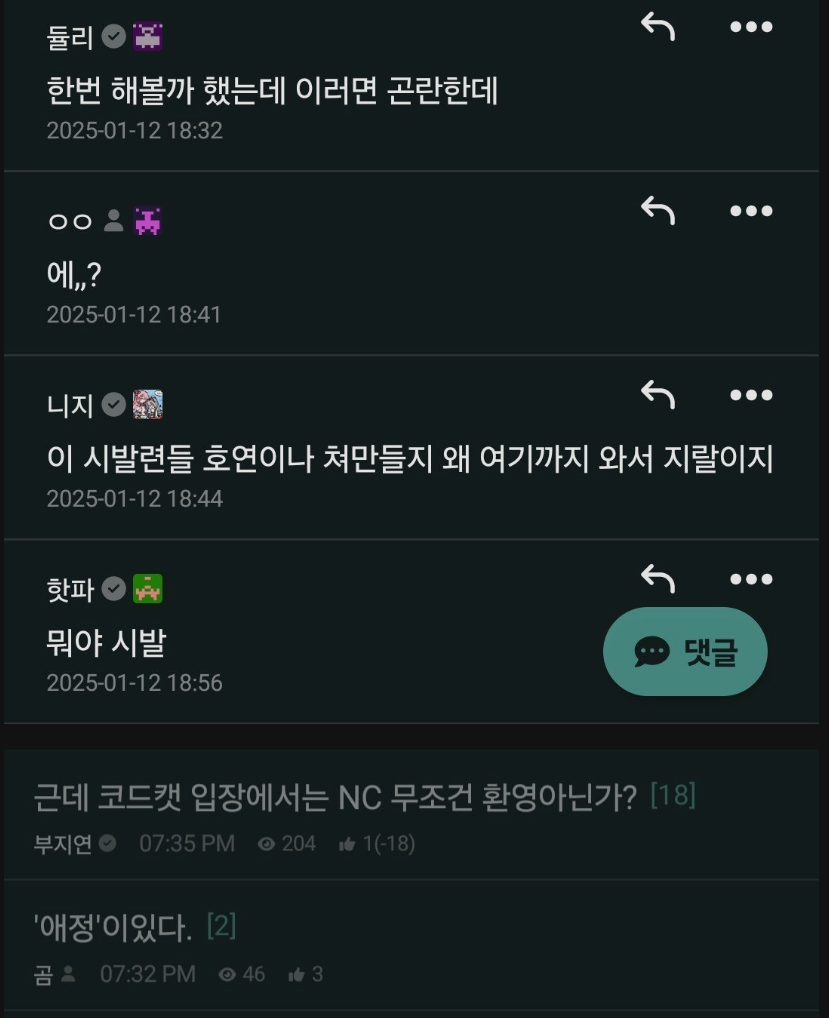This screenshot has width=829, height=1018.
Task: Open more options on 핫파's comment
Action: click(x=751, y=579)
